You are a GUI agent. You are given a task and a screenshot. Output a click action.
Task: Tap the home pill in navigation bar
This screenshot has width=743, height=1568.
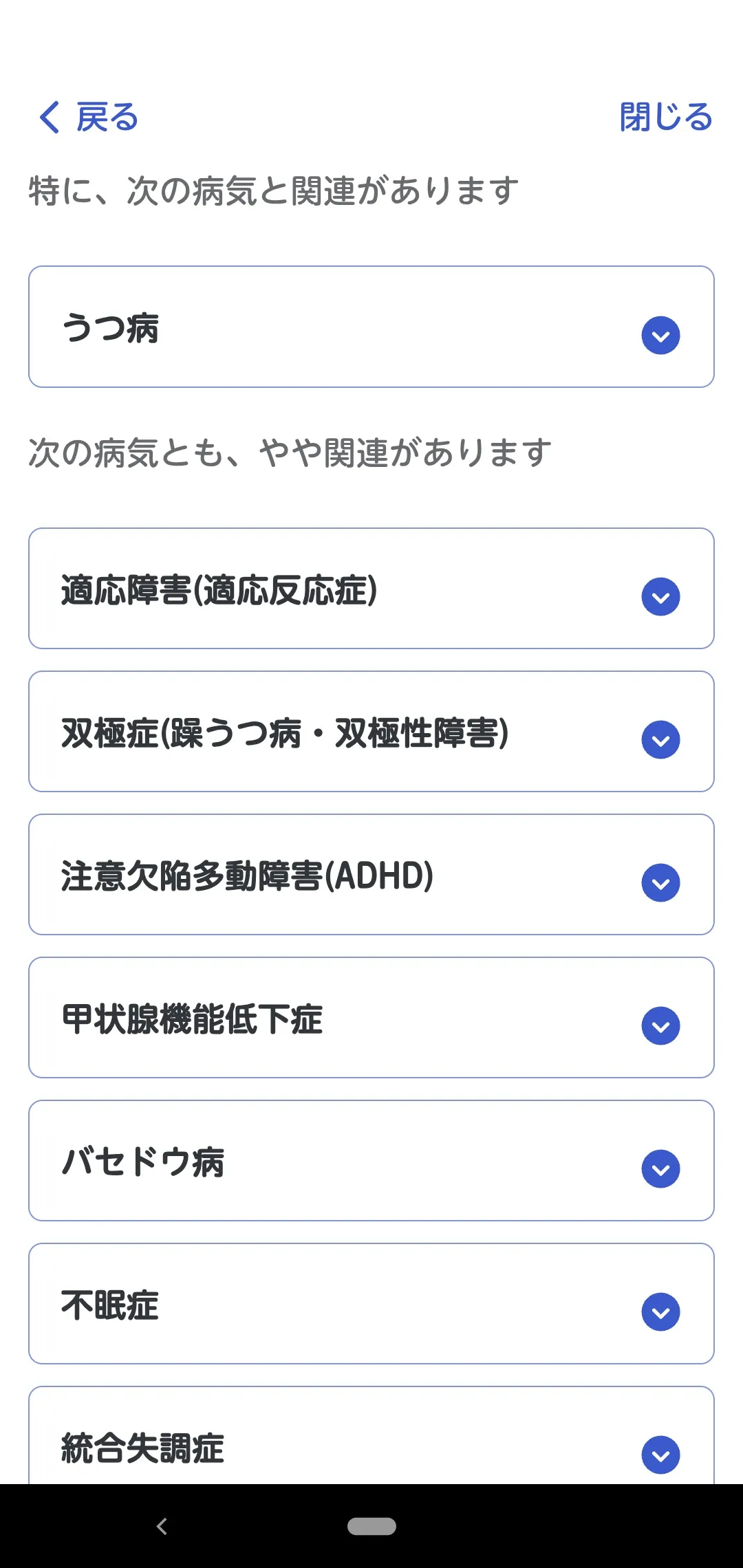371,1527
